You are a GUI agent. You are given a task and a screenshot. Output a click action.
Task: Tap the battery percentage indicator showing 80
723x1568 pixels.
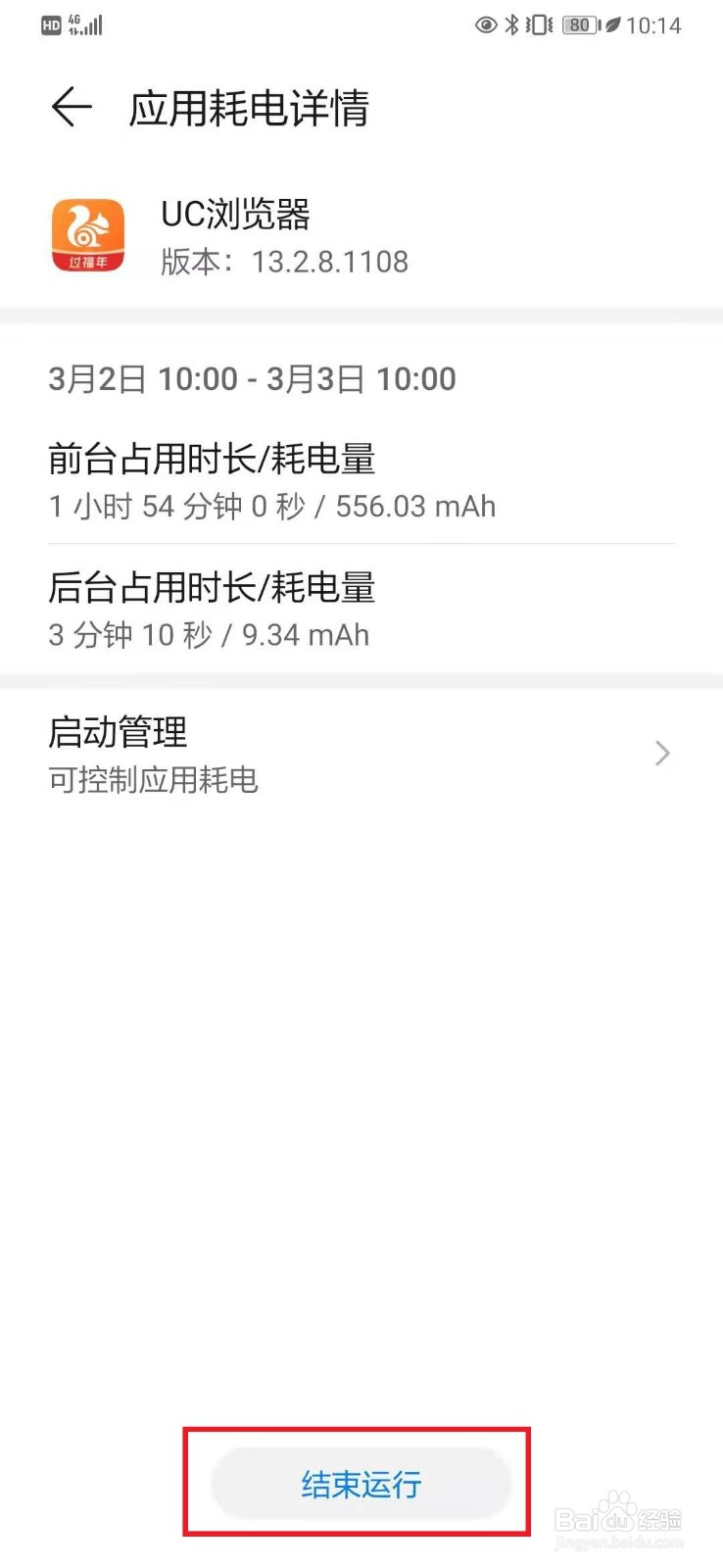578,25
